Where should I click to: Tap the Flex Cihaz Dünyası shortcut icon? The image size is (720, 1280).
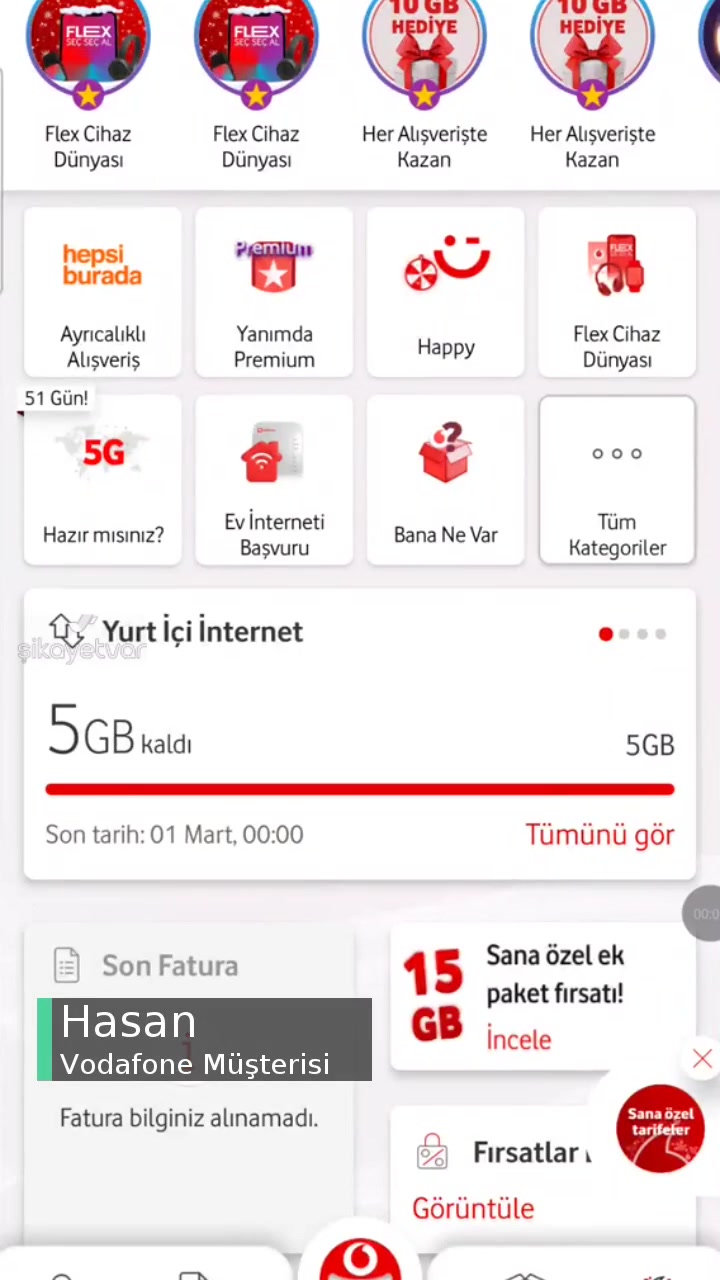[616, 293]
